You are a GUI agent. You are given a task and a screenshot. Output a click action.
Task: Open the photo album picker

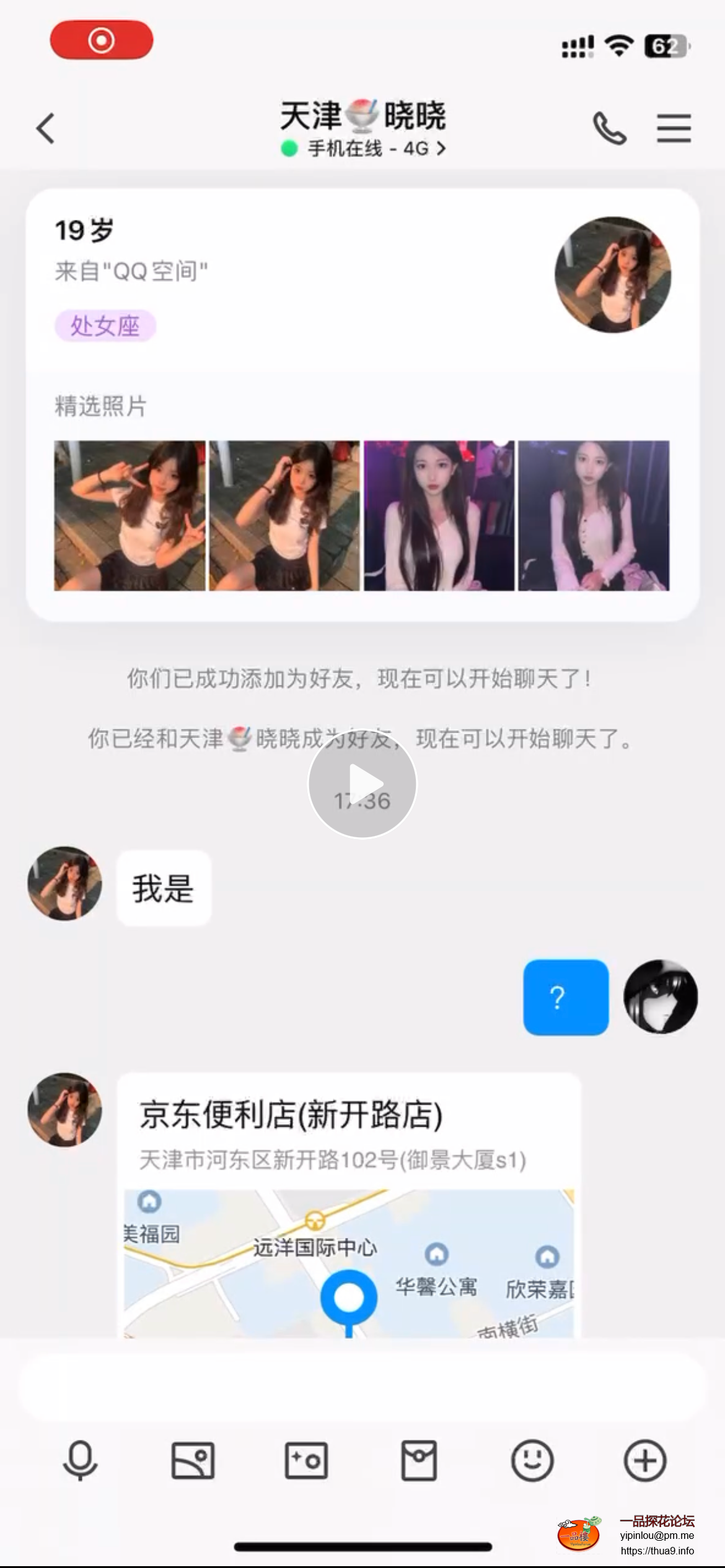(193, 1460)
